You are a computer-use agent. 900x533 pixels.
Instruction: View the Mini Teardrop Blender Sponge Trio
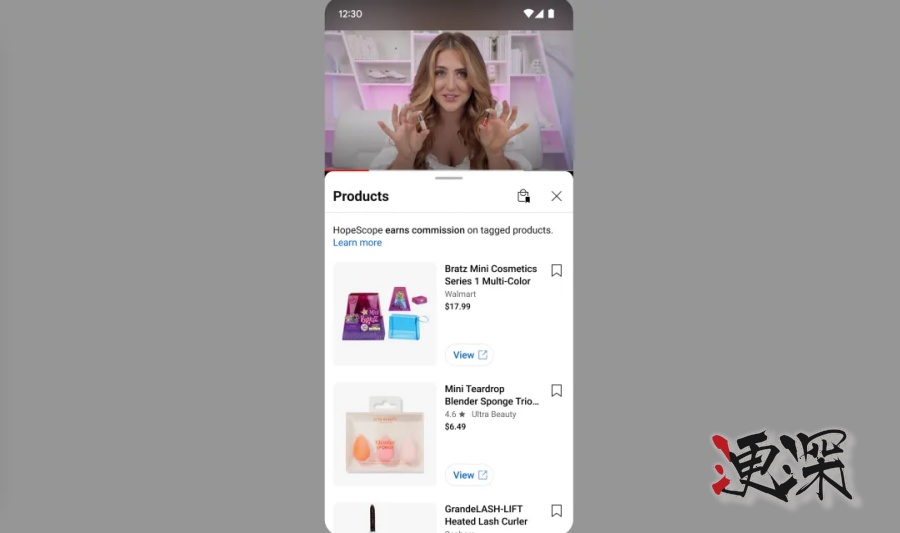coord(469,475)
